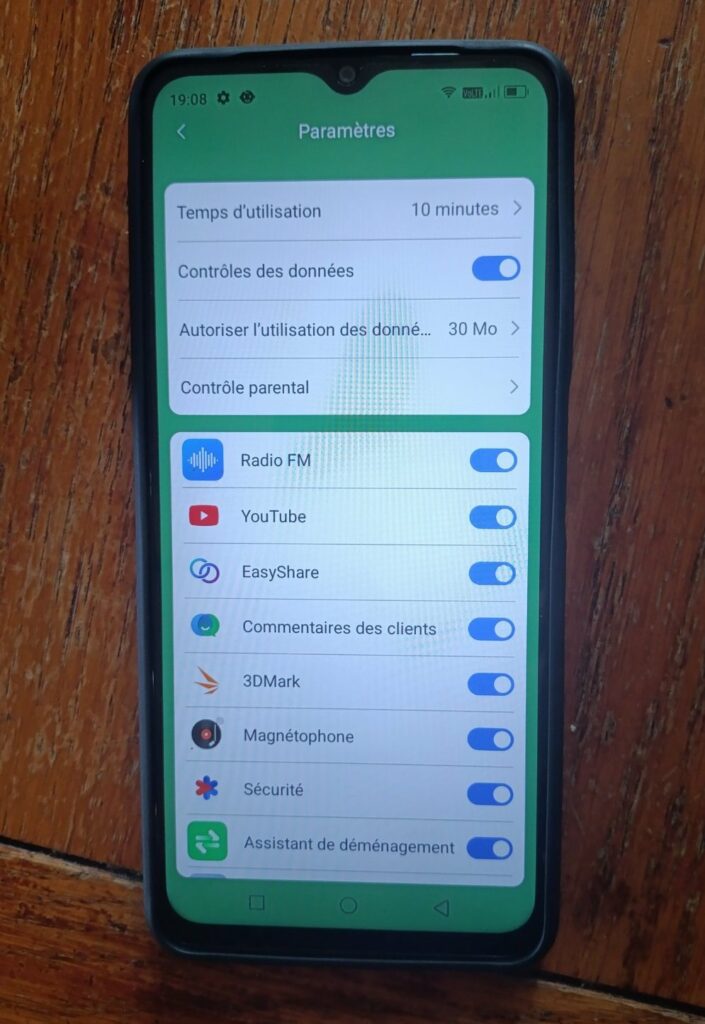Screen dimensions: 705x1024
Task: Toggle off YouTube access
Action: click(492, 517)
